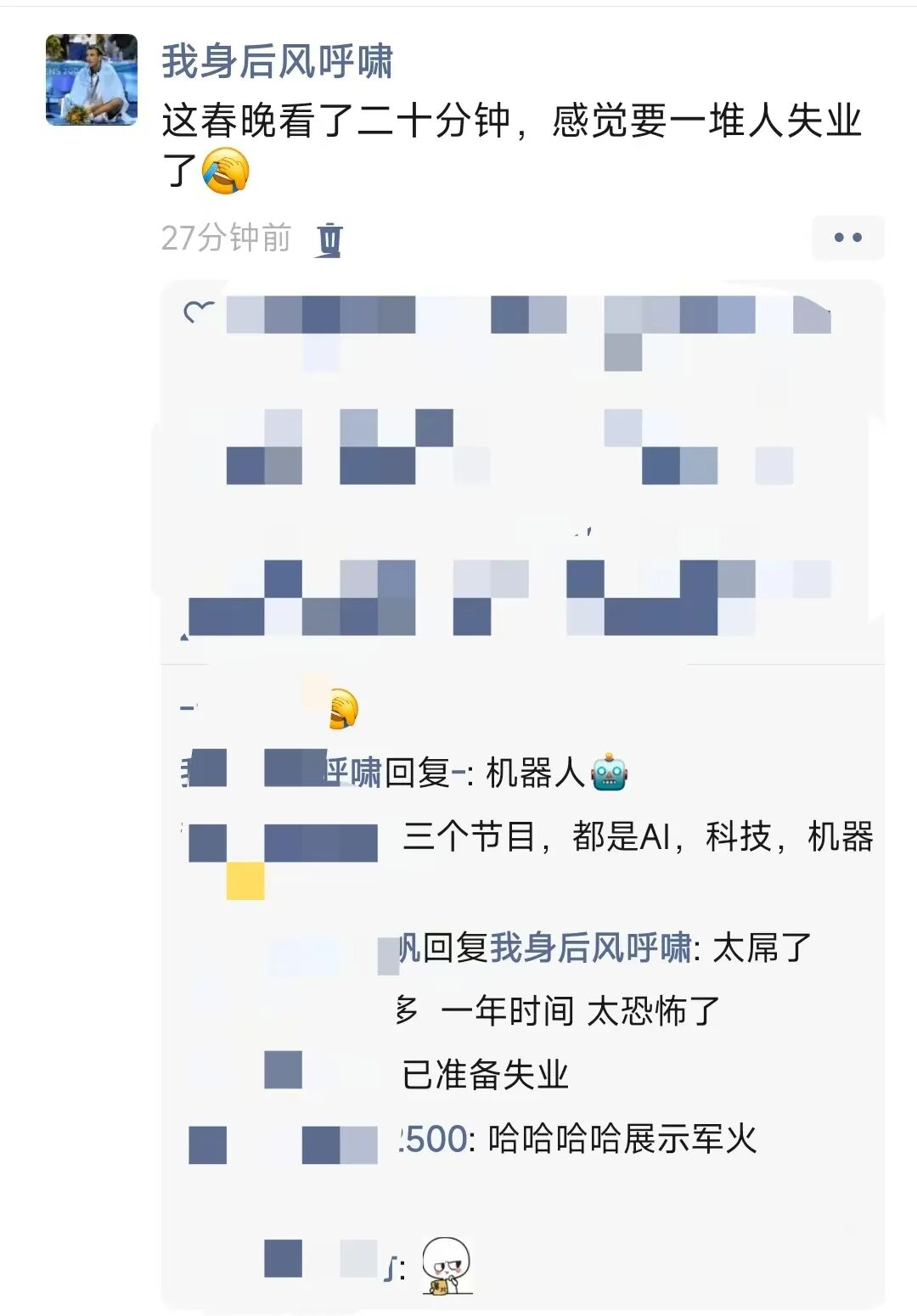Reply to the 哈哈哈哈展示军火 comment
The height and width of the screenshot is (1316, 917).
pyautogui.click(x=622, y=1139)
